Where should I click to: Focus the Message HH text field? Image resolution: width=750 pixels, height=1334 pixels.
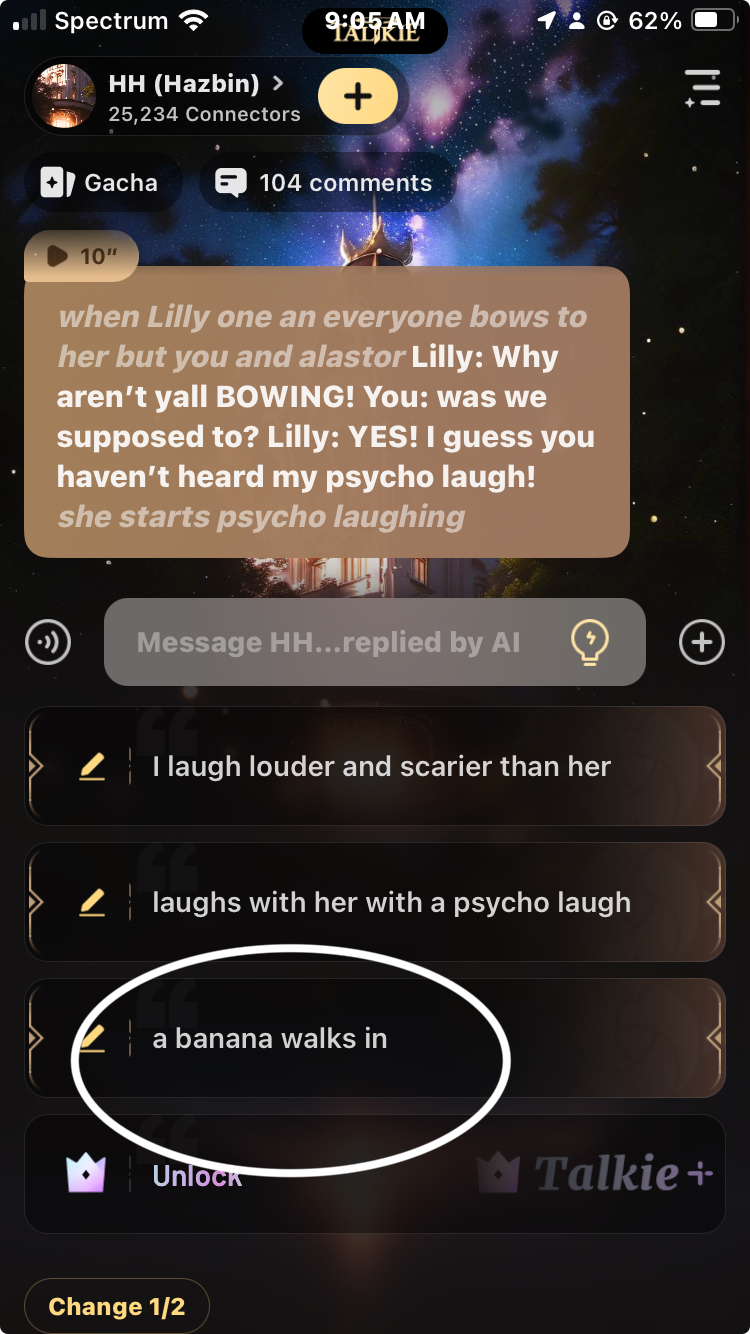click(x=330, y=642)
